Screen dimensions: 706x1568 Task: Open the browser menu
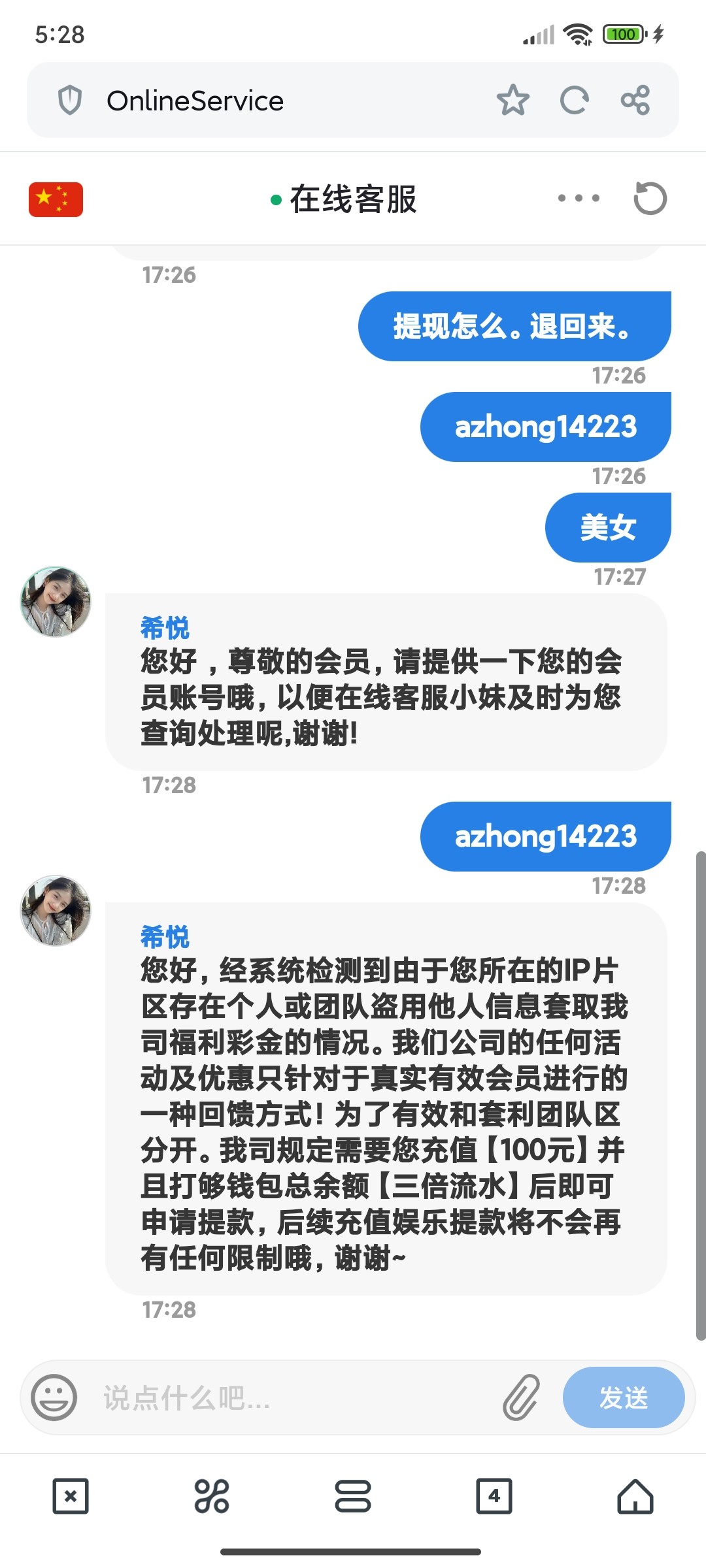click(353, 1495)
